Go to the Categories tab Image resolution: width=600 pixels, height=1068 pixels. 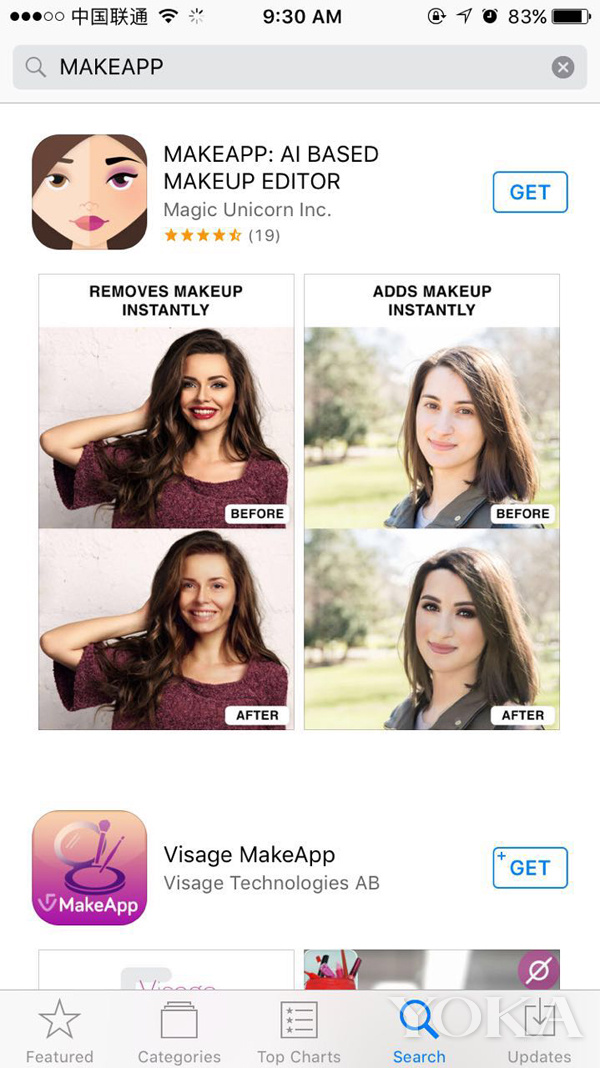point(179,1031)
